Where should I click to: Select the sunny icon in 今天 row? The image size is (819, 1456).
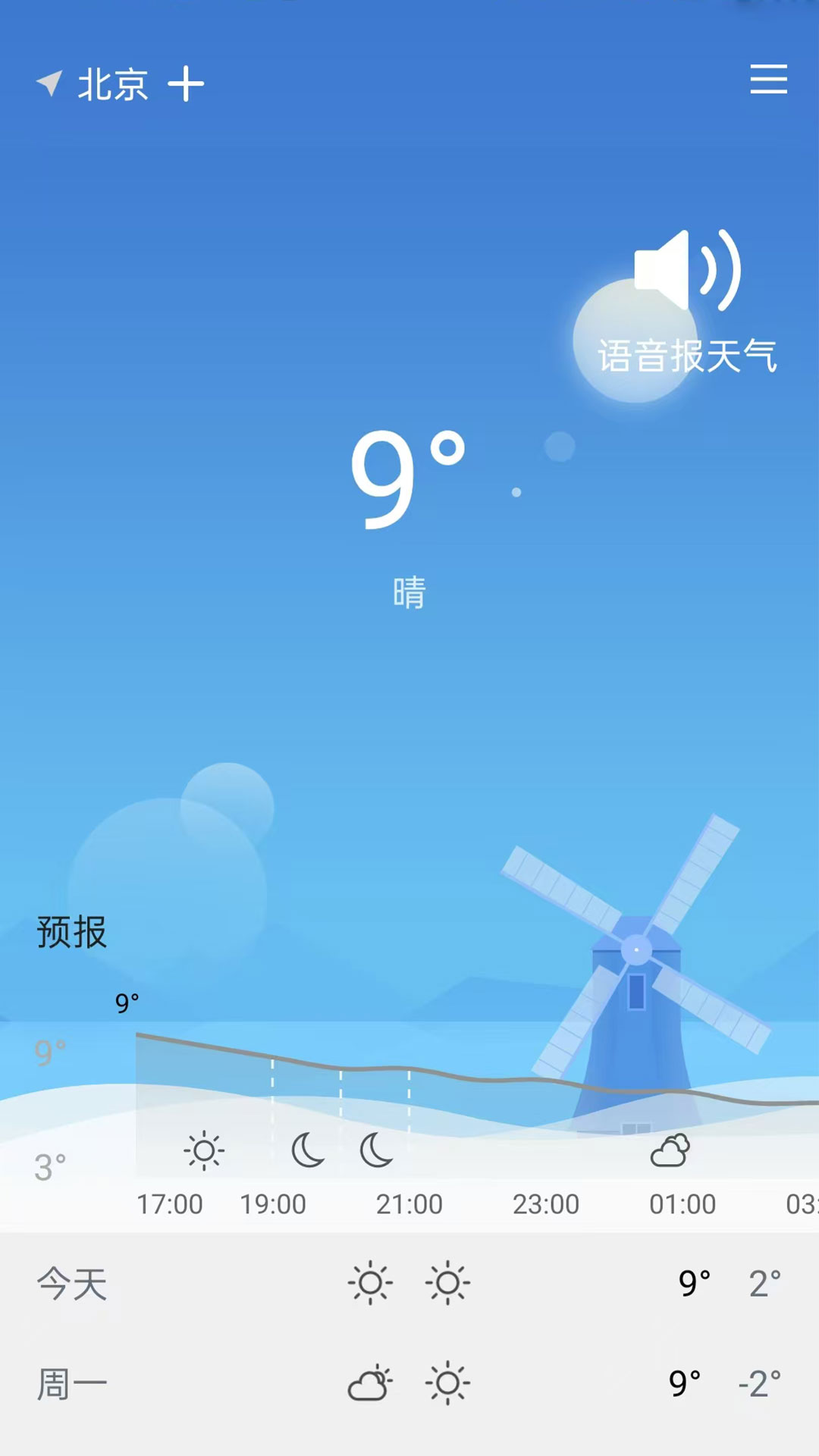371,1283
